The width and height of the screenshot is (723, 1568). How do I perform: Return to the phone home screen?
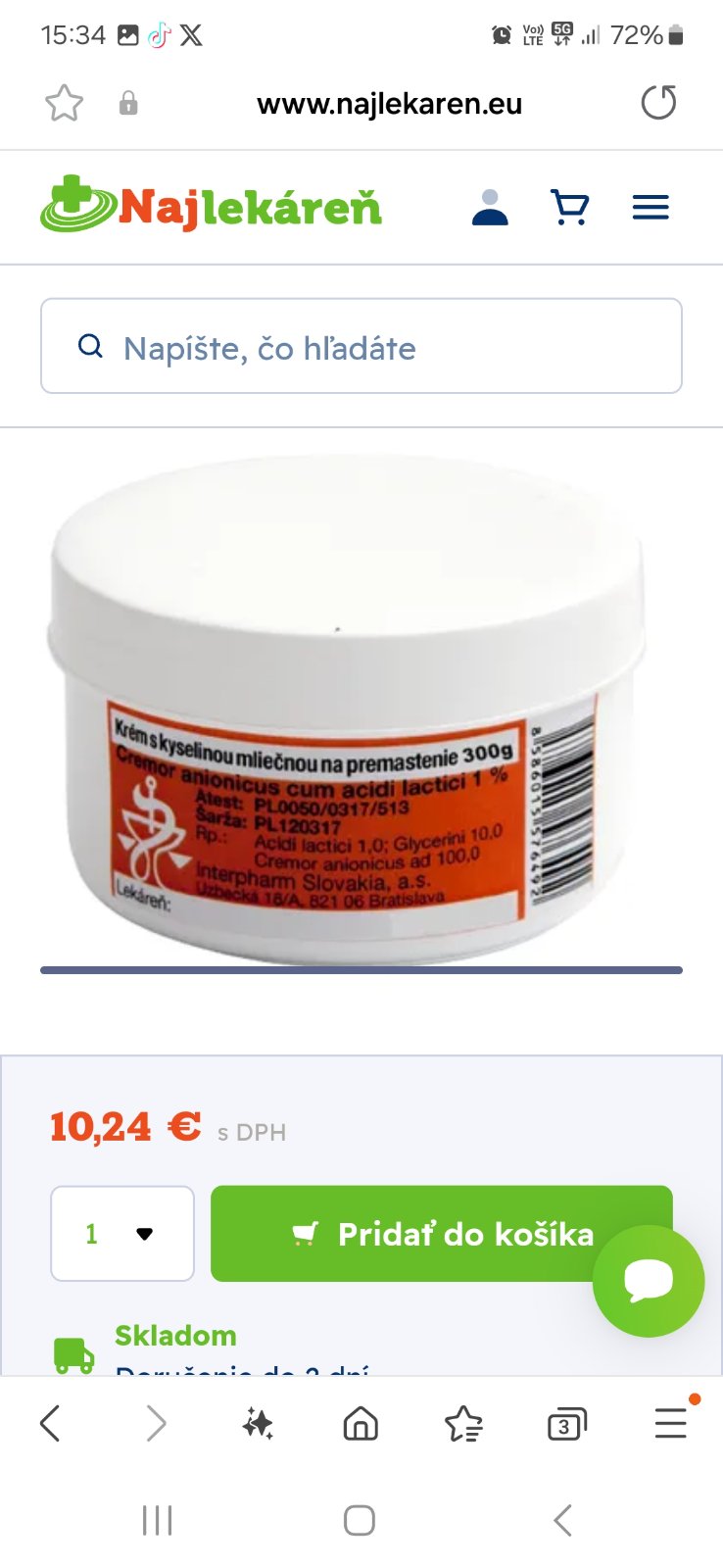[x=360, y=1520]
